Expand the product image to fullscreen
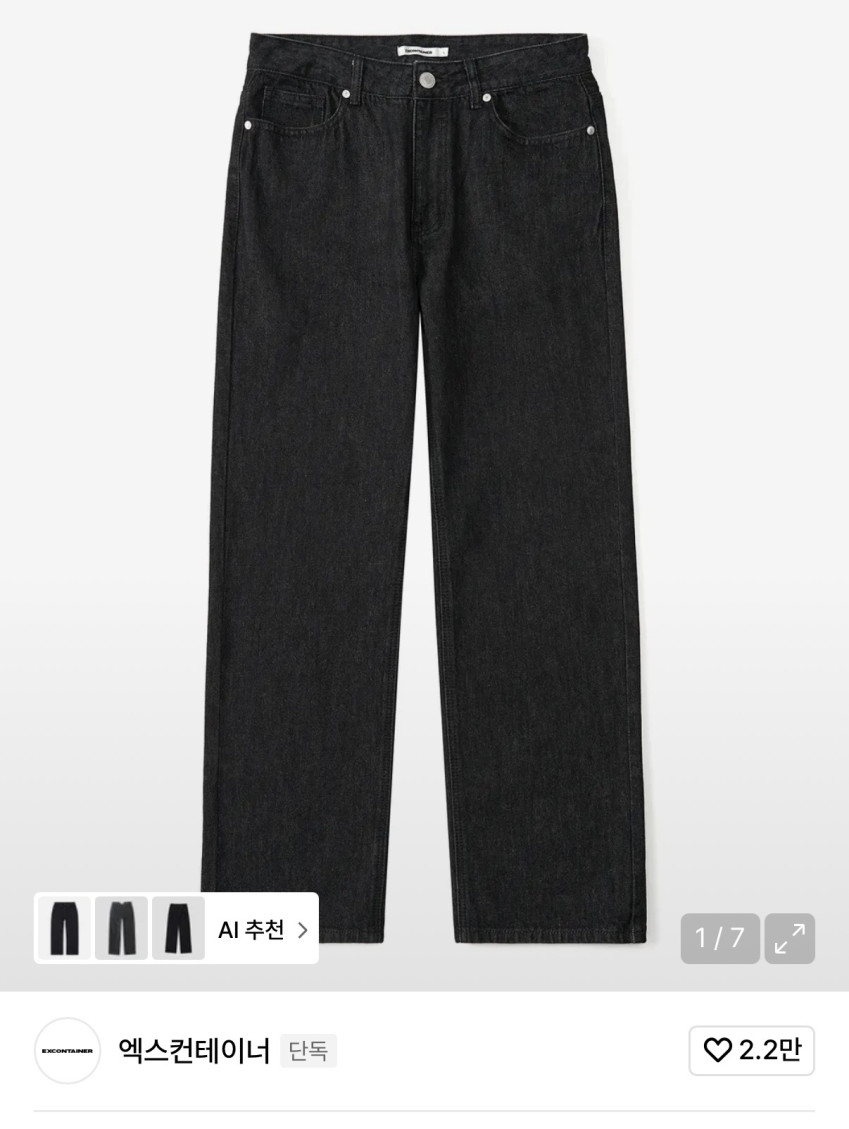849x1129 pixels. (789, 938)
